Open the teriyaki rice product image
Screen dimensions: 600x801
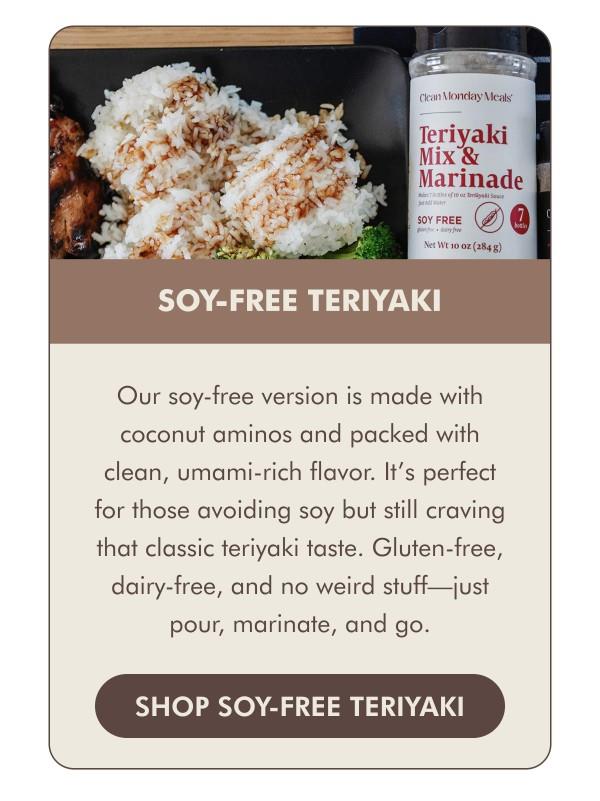pos(299,144)
